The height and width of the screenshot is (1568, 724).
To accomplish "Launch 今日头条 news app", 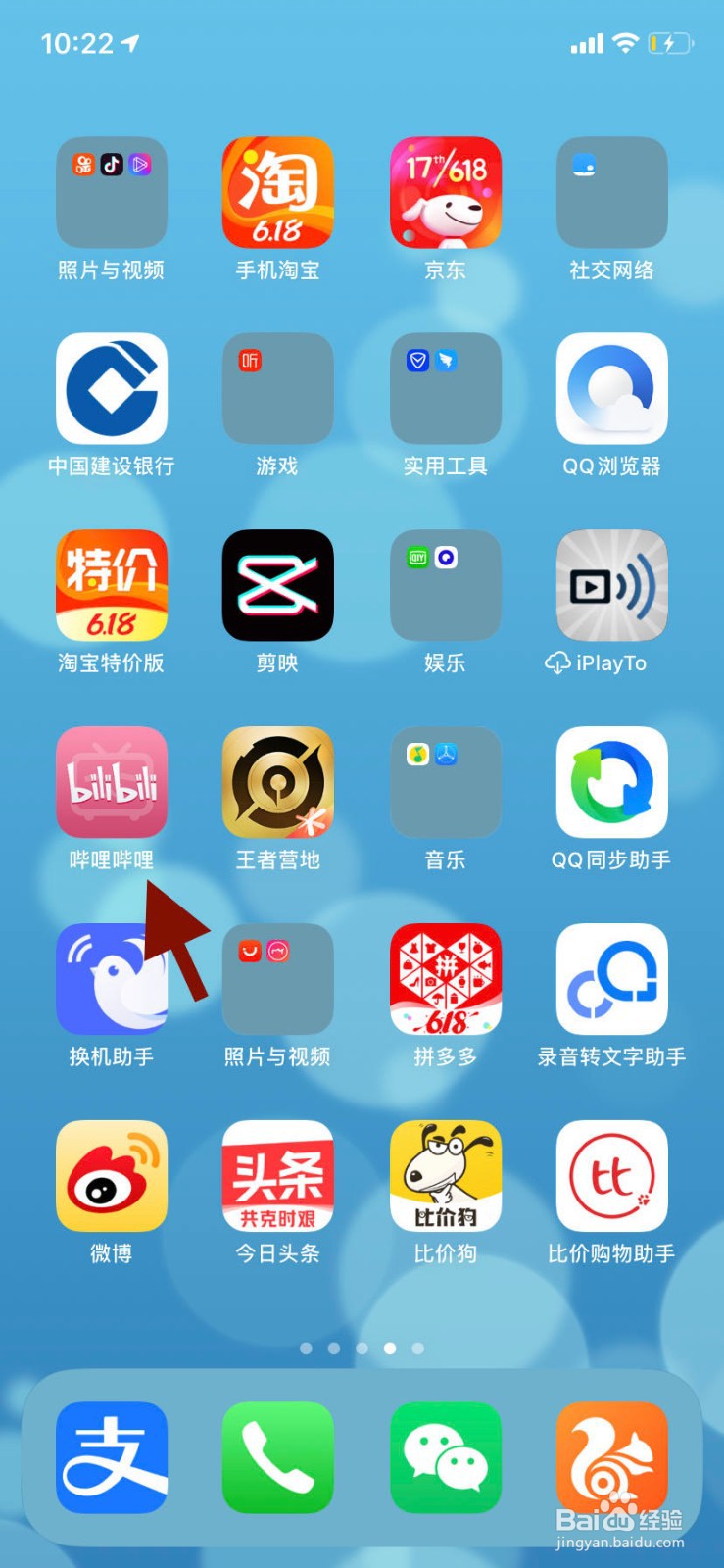I will coord(277,1176).
